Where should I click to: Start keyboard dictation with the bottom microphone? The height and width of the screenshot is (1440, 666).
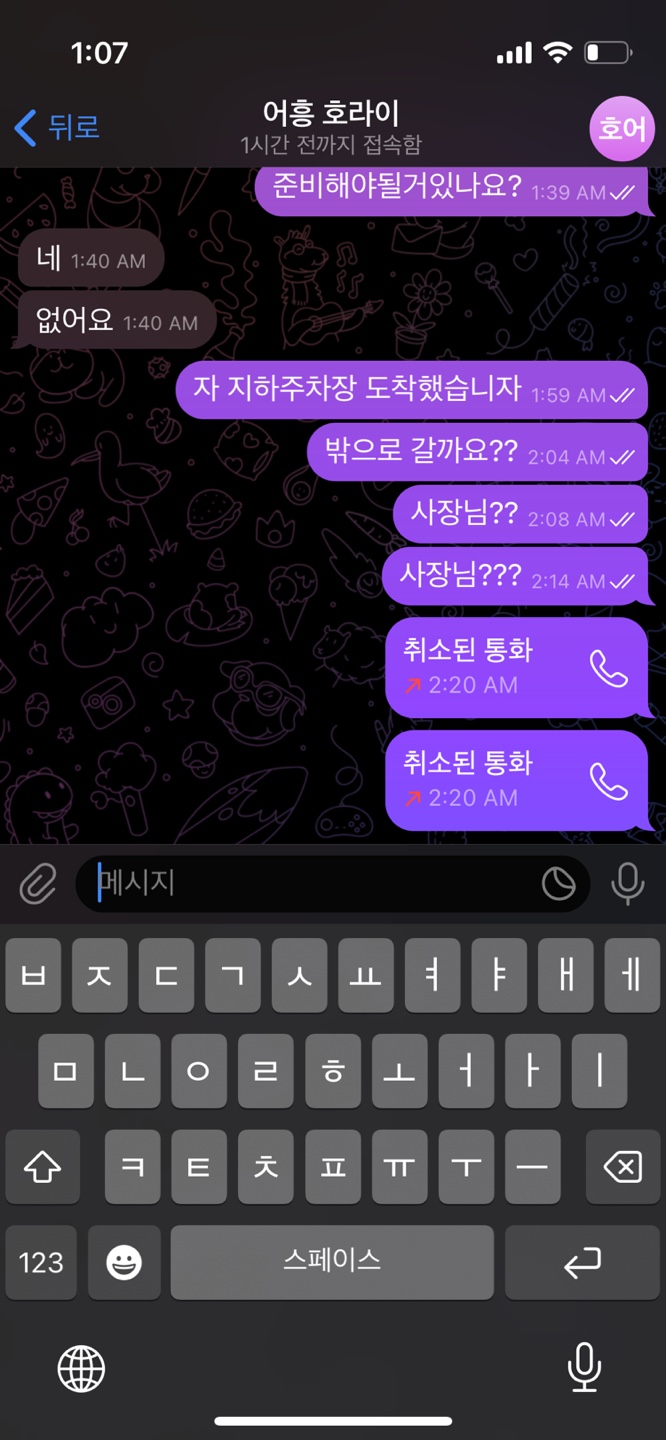click(584, 1367)
